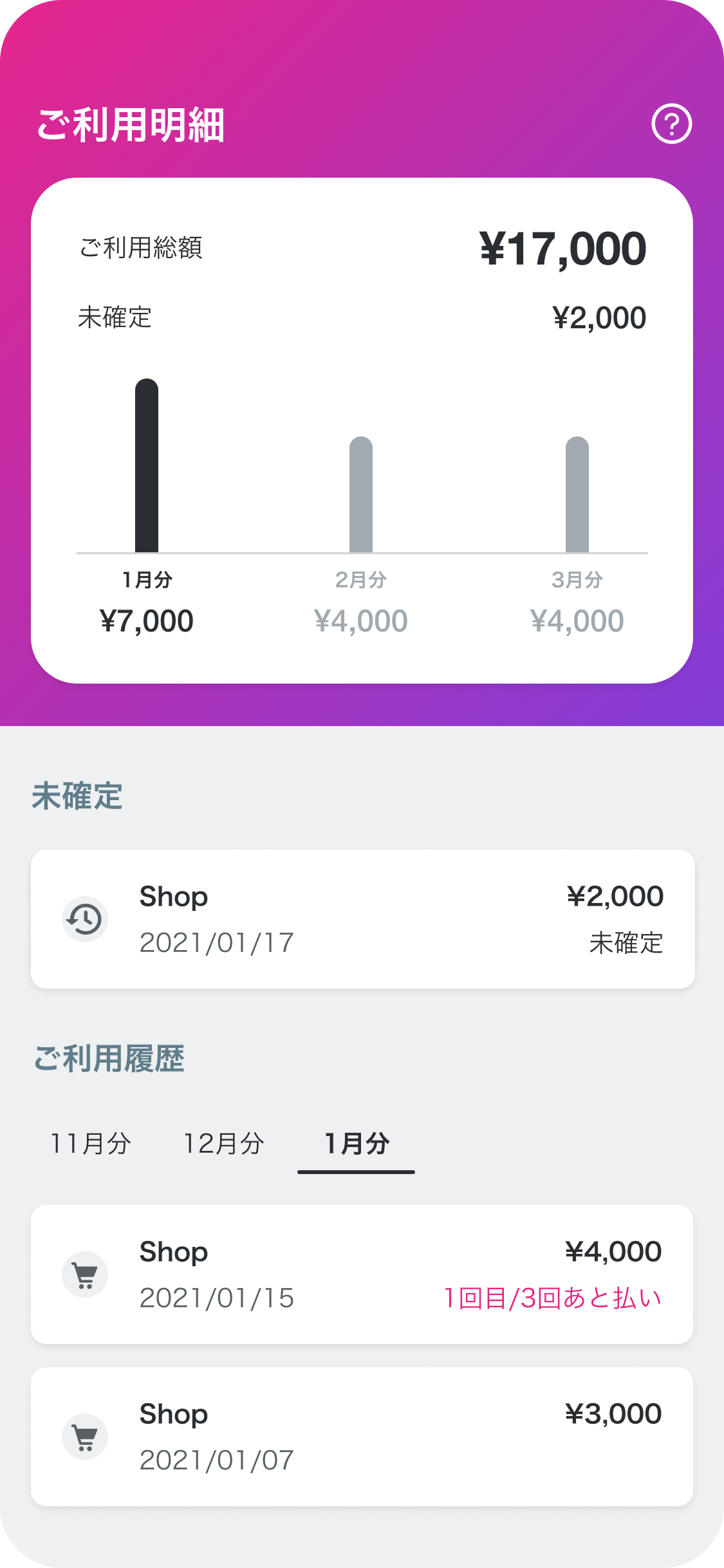The image size is (724, 1568).
Task: Select the 1月分 bar in the chart
Action: coord(147,465)
